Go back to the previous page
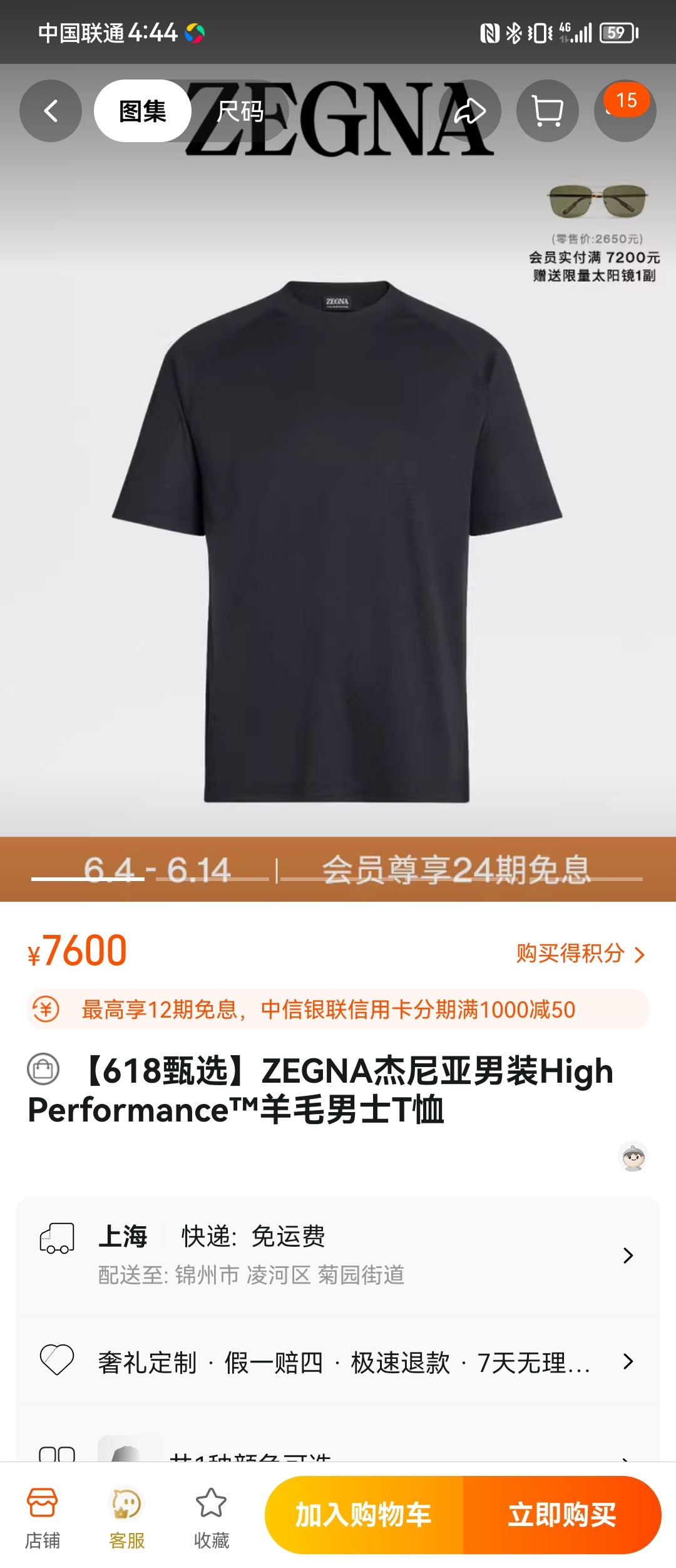The image size is (676, 1568). coord(51,111)
